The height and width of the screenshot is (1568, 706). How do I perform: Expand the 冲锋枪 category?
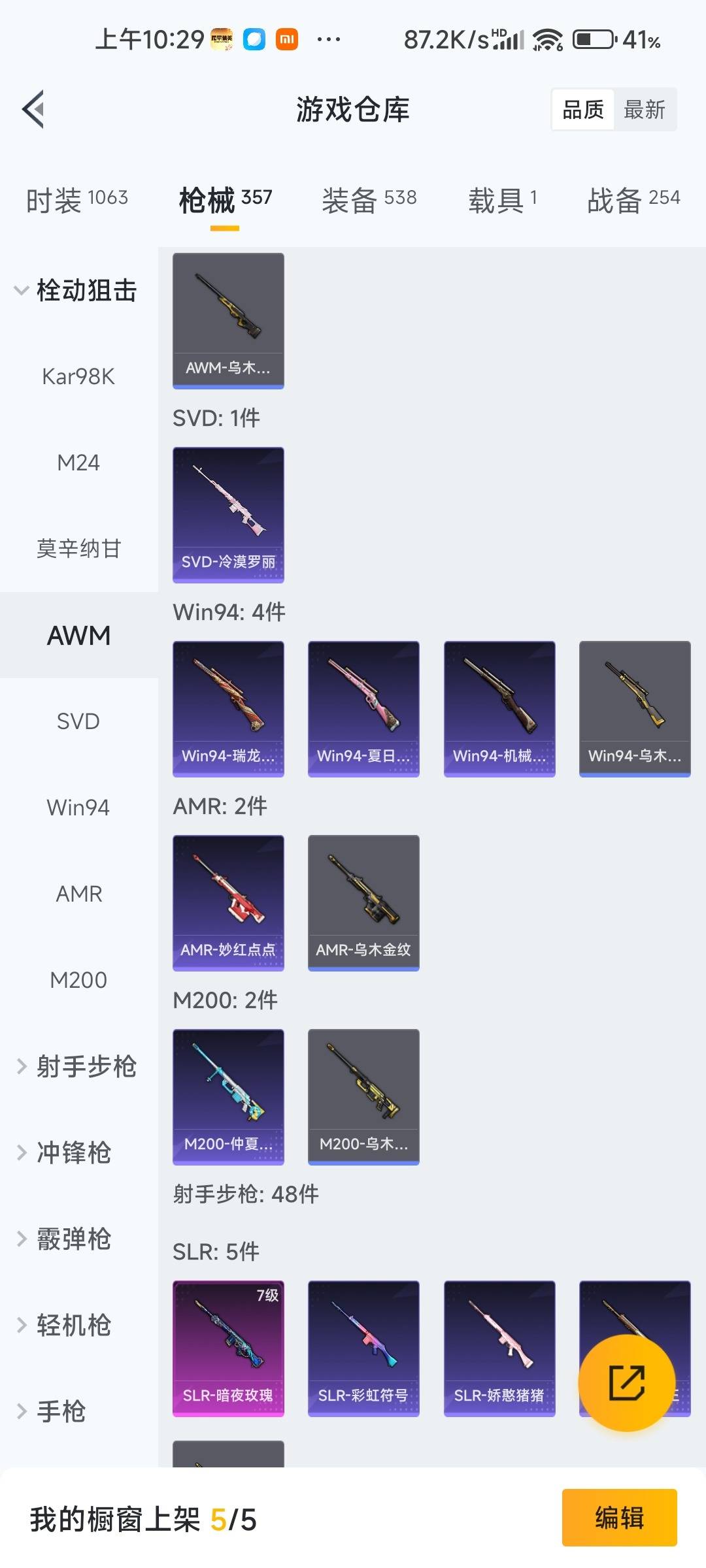point(73,1152)
